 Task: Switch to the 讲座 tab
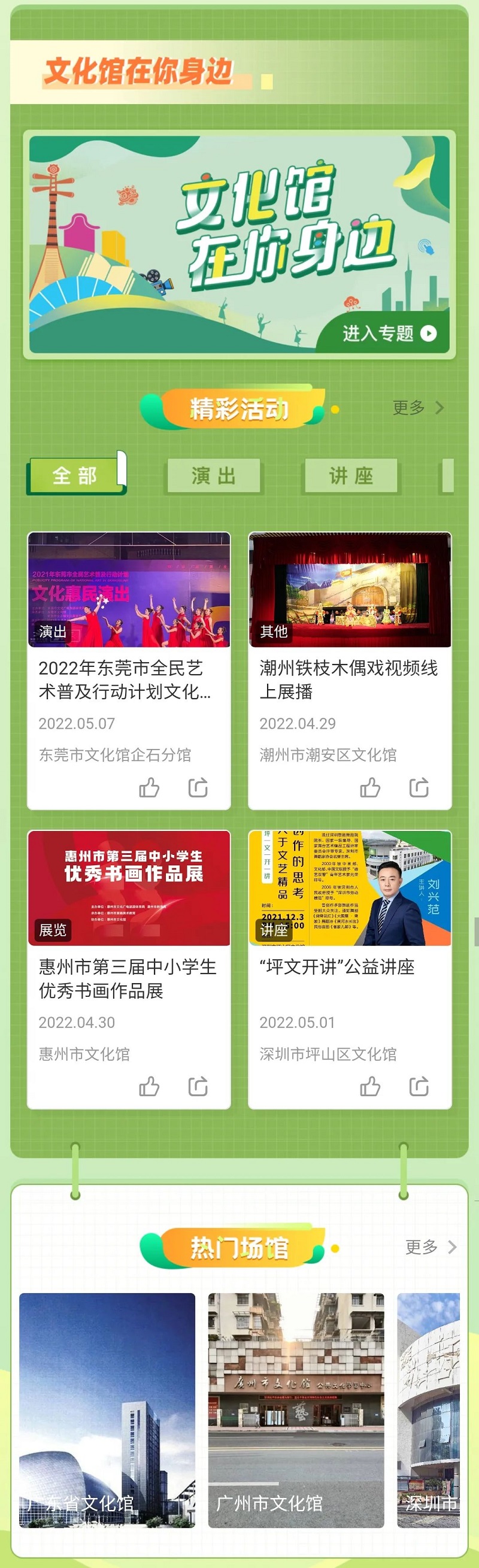coord(351,475)
